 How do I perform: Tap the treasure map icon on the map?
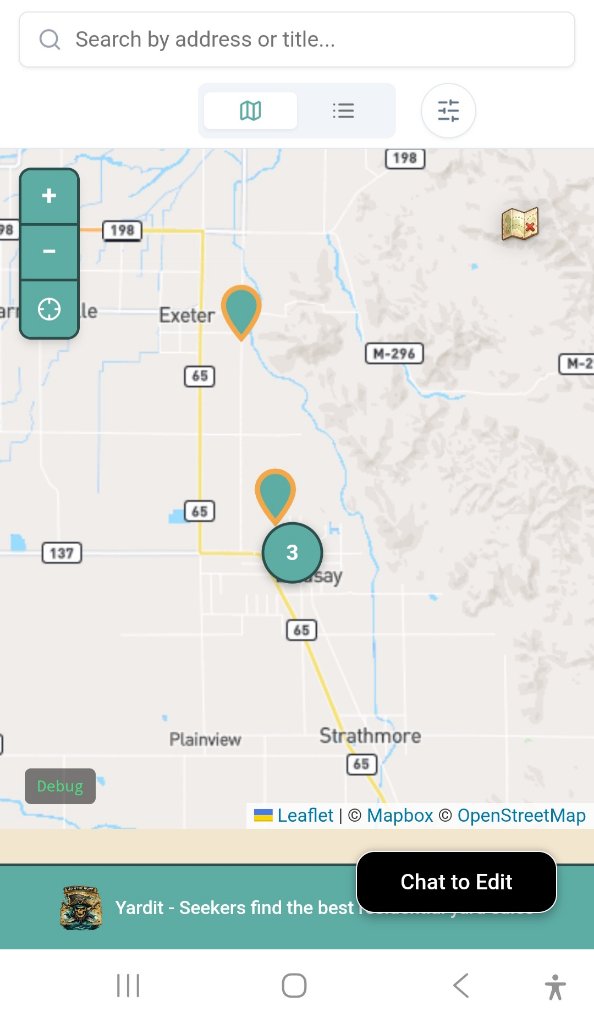point(520,223)
